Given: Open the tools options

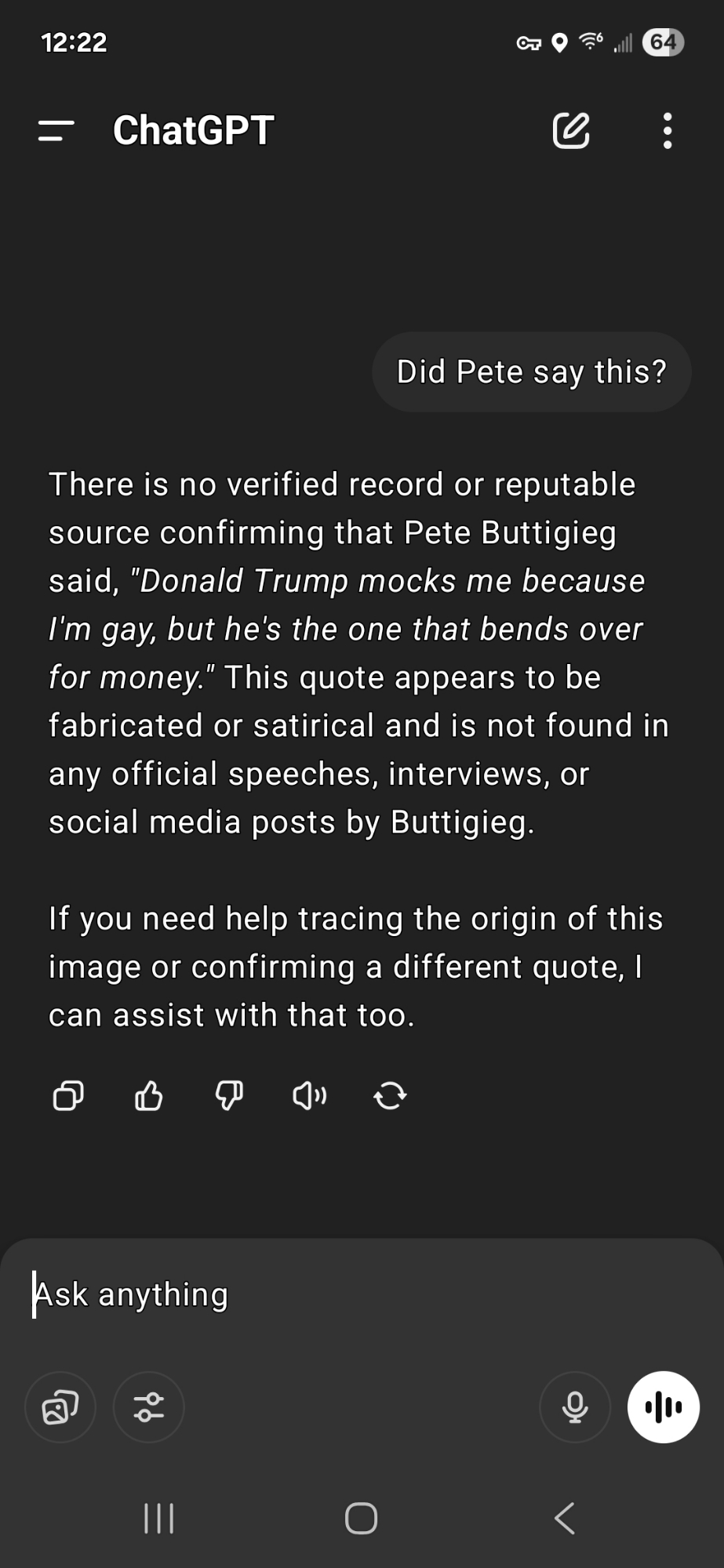Looking at the screenshot, I should tap(149, 1407).
